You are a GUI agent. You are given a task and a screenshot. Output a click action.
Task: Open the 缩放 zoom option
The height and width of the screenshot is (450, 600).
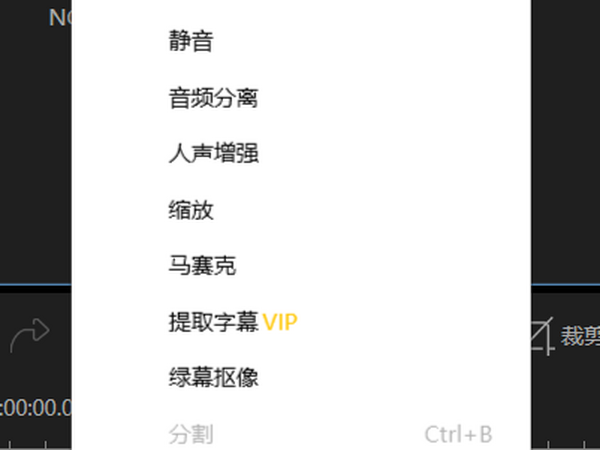tap(191, 210)
